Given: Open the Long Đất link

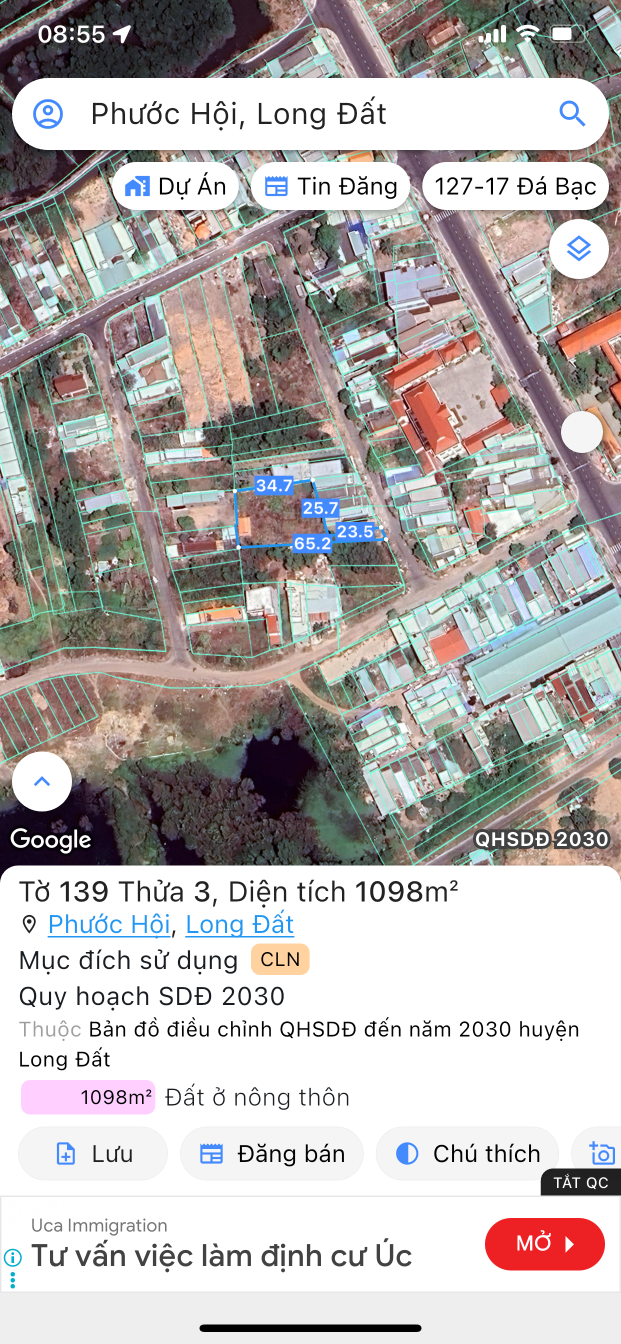Looking at the screenshot, I should point(240,924).
